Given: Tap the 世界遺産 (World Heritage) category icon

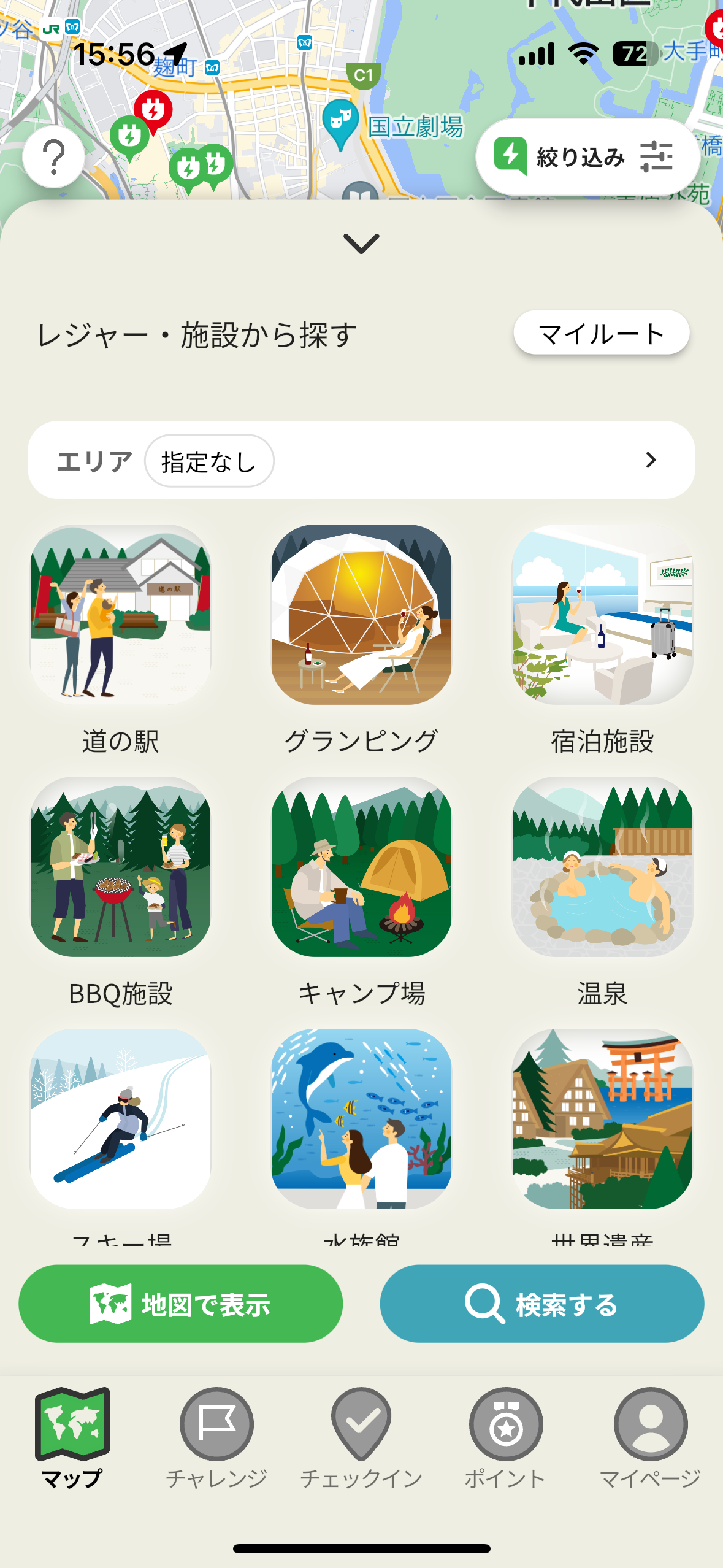Looking at the screenshot, I should tap(602, 1121).
